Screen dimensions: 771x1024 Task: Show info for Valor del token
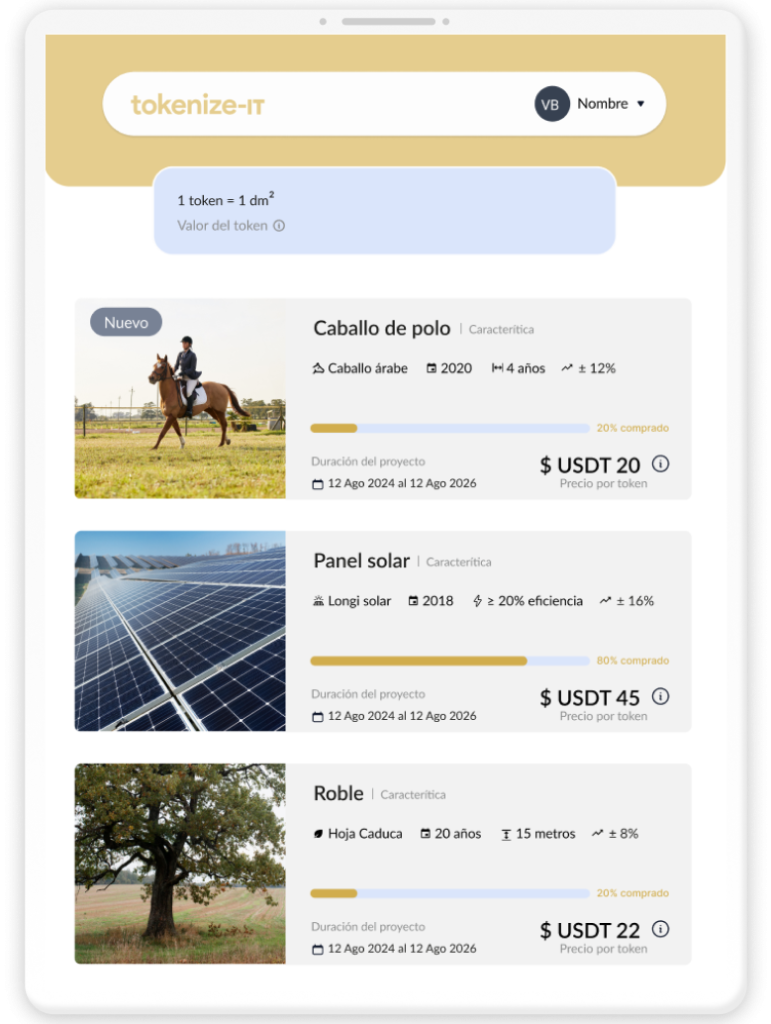[x=279, y=226]
